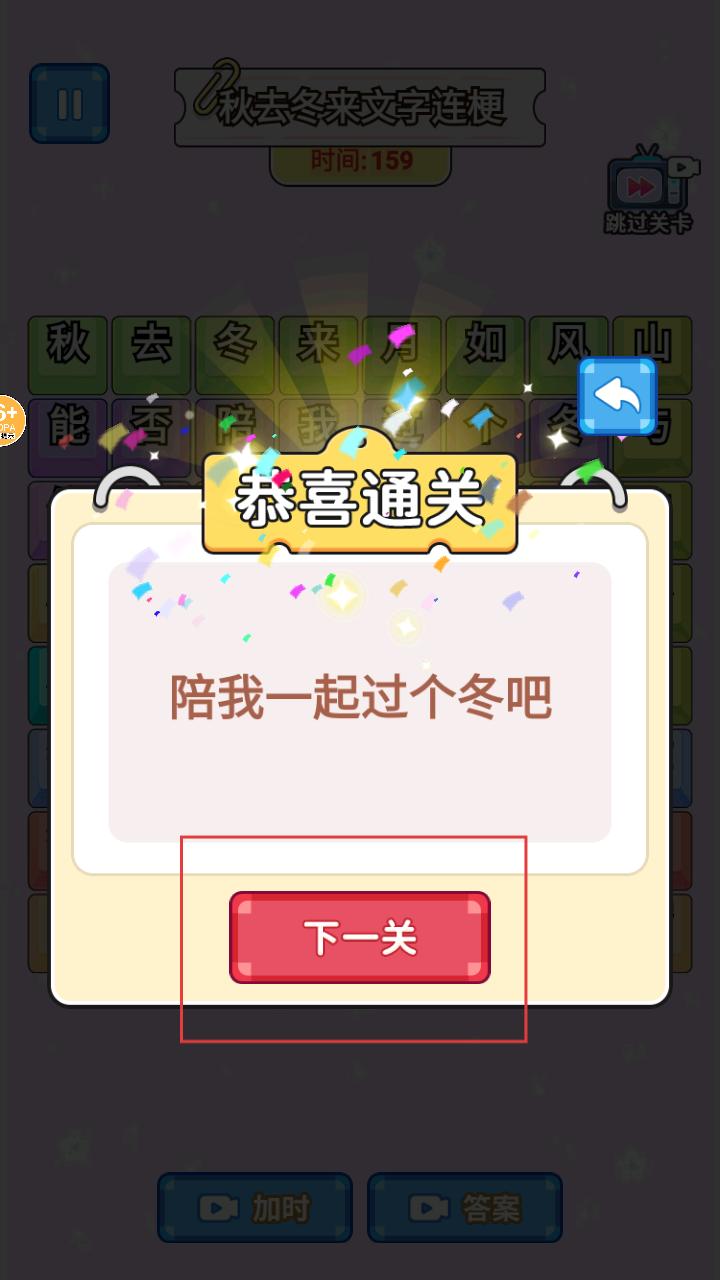Go to the next level (下一关)
The width and height of the screenshot is (720, 1280).
pyautogui.click(x=360, y=938)
